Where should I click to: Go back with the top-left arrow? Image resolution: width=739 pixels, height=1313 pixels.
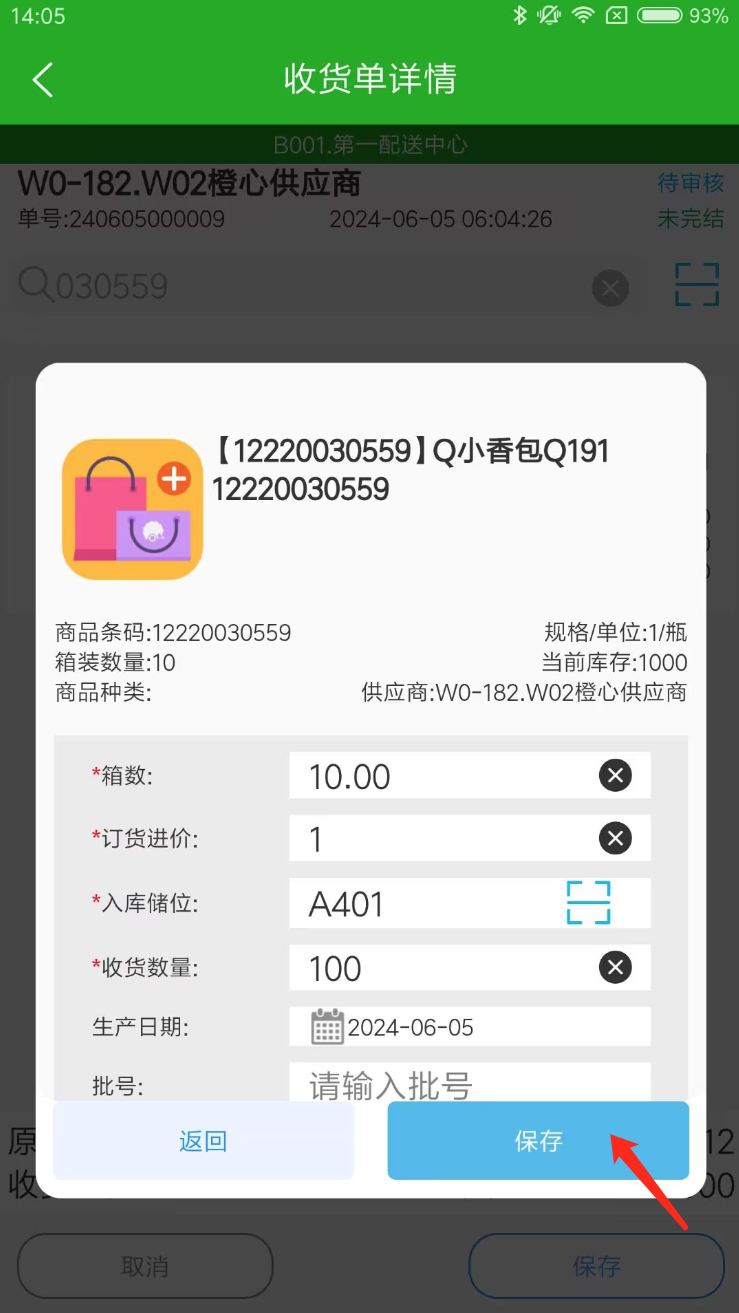tap(42, 79)
